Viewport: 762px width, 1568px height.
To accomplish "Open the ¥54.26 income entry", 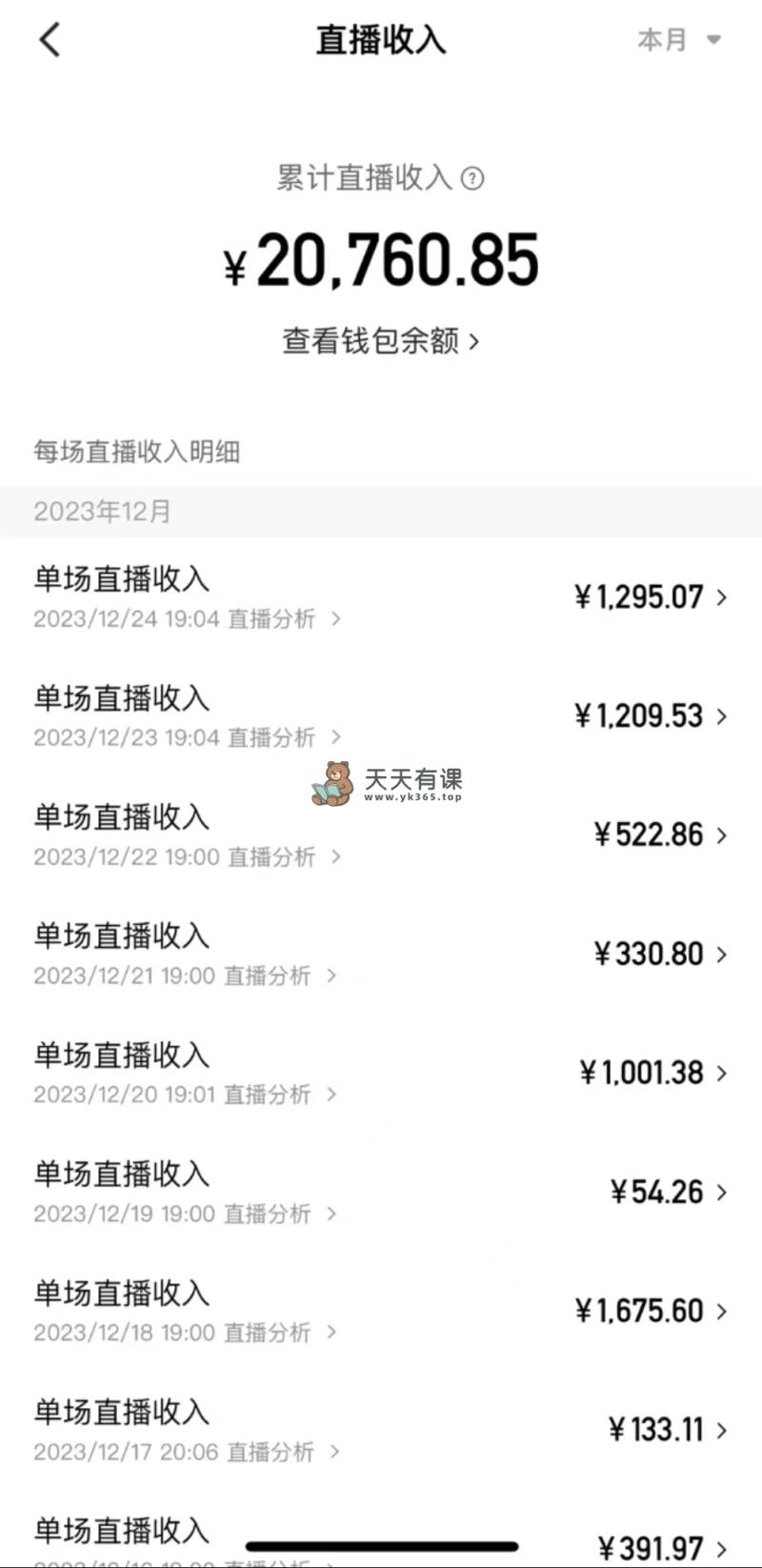I will pos(381,1193).
